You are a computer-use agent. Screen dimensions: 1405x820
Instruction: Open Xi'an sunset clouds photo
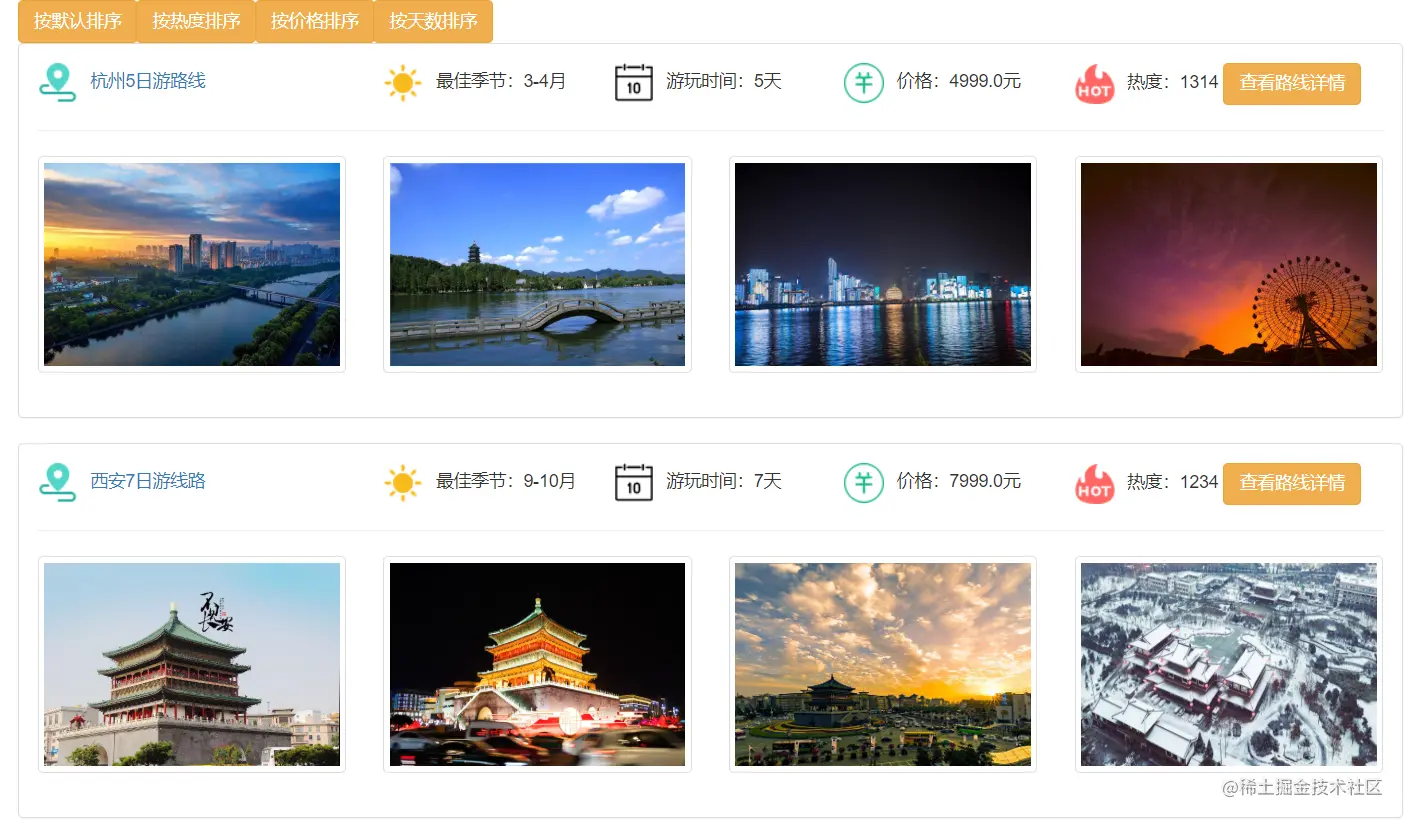click(x=882, y=664)
